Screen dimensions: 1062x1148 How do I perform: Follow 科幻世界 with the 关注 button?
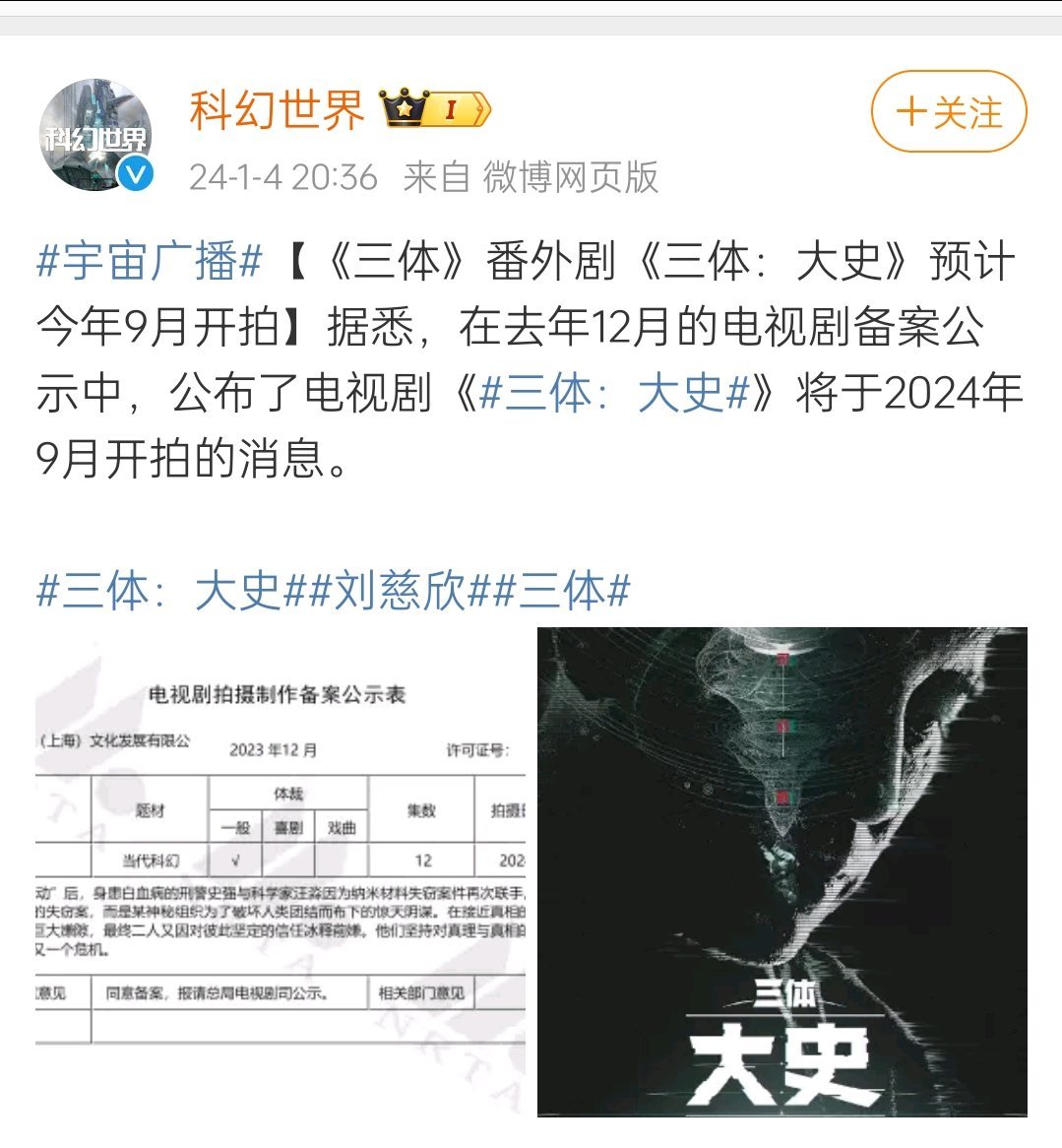click(x=949, y=111)
